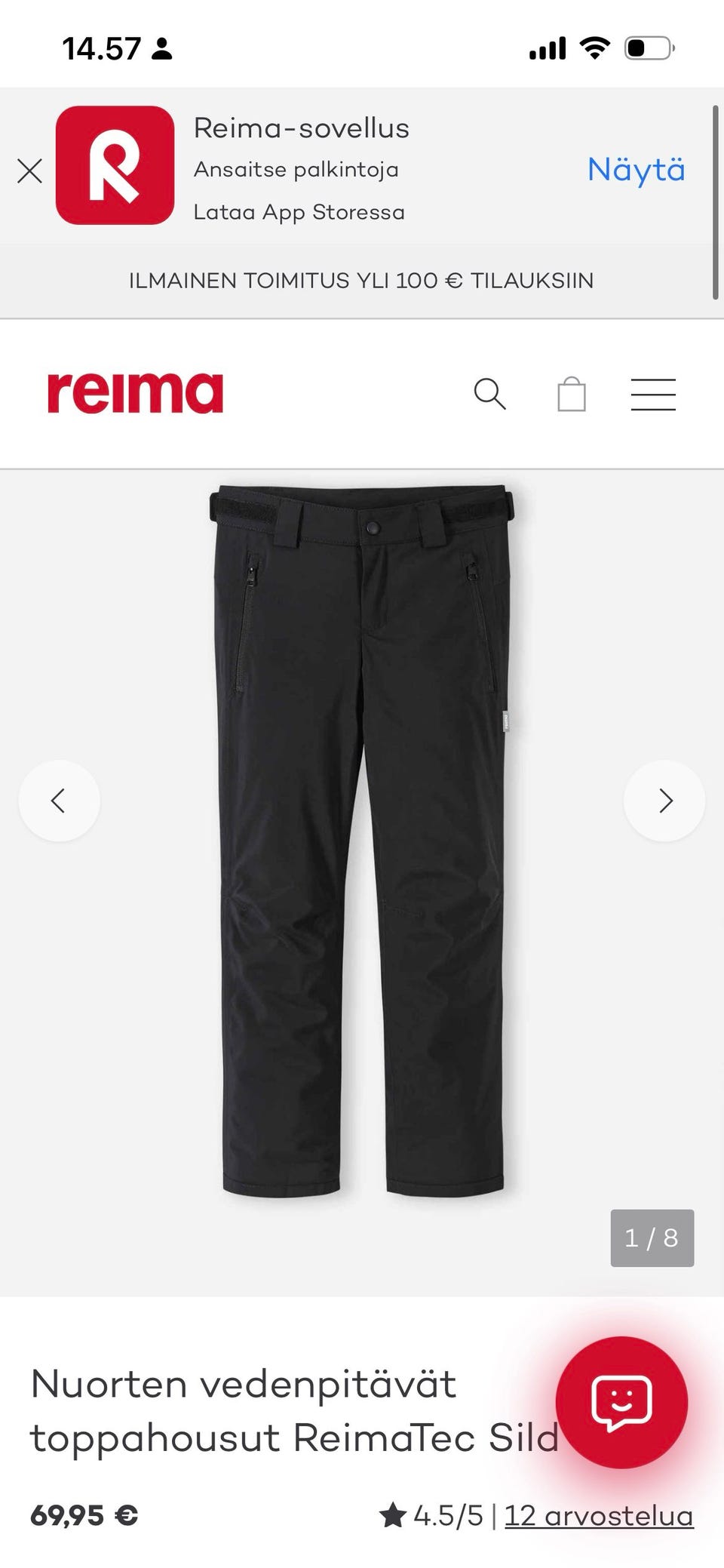
Task: Show the next product image
Action: click(x=664, y=801)
